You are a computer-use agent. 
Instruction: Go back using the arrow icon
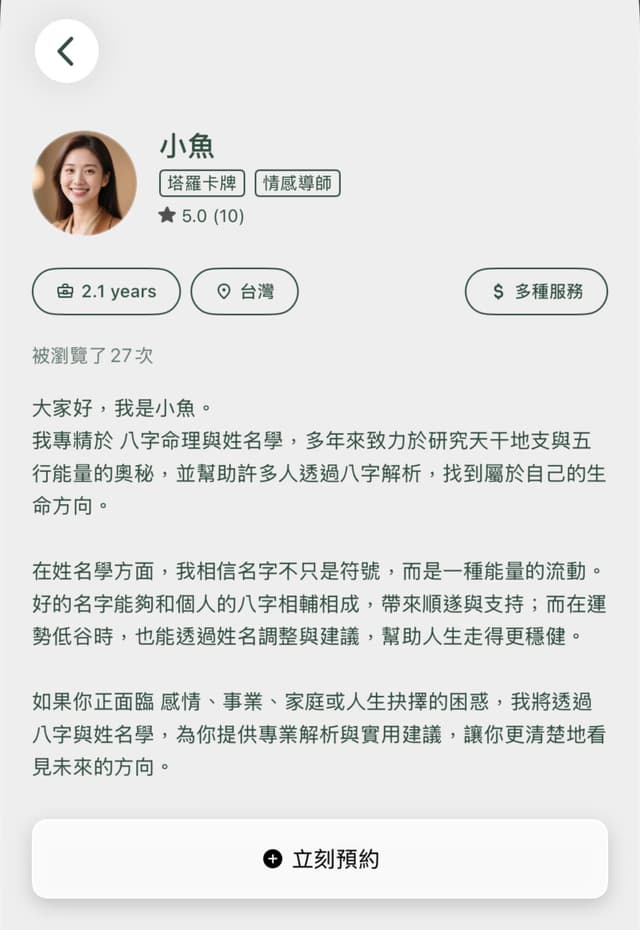coord(66,51)
